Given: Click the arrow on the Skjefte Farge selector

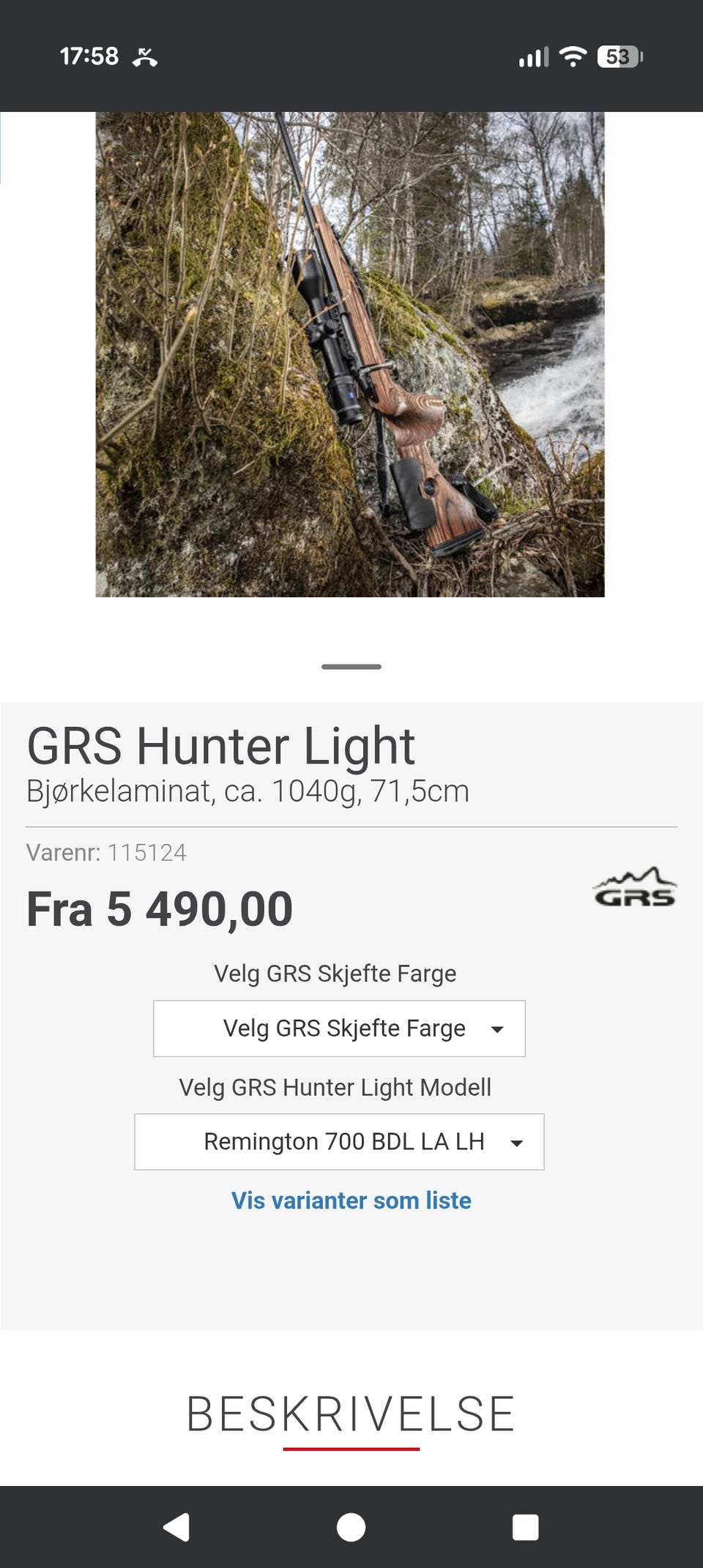Looking at the screenshot, I should (x=497, y=1028).
